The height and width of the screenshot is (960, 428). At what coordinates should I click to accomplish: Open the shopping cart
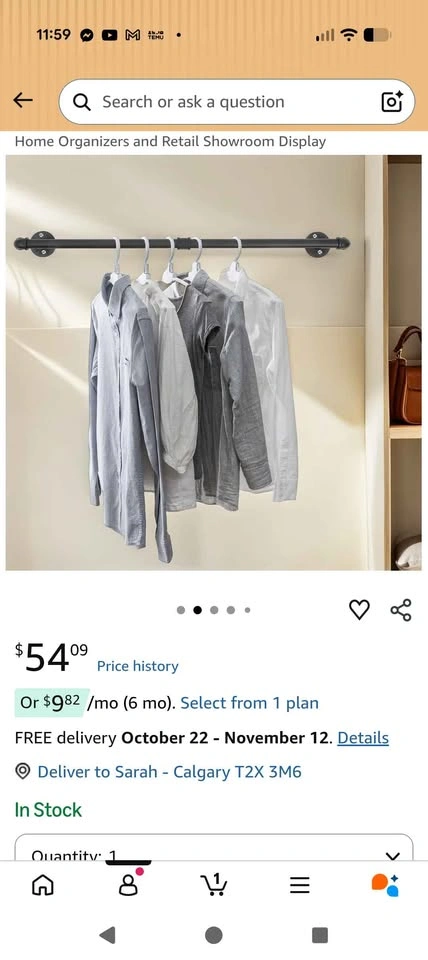214,884
